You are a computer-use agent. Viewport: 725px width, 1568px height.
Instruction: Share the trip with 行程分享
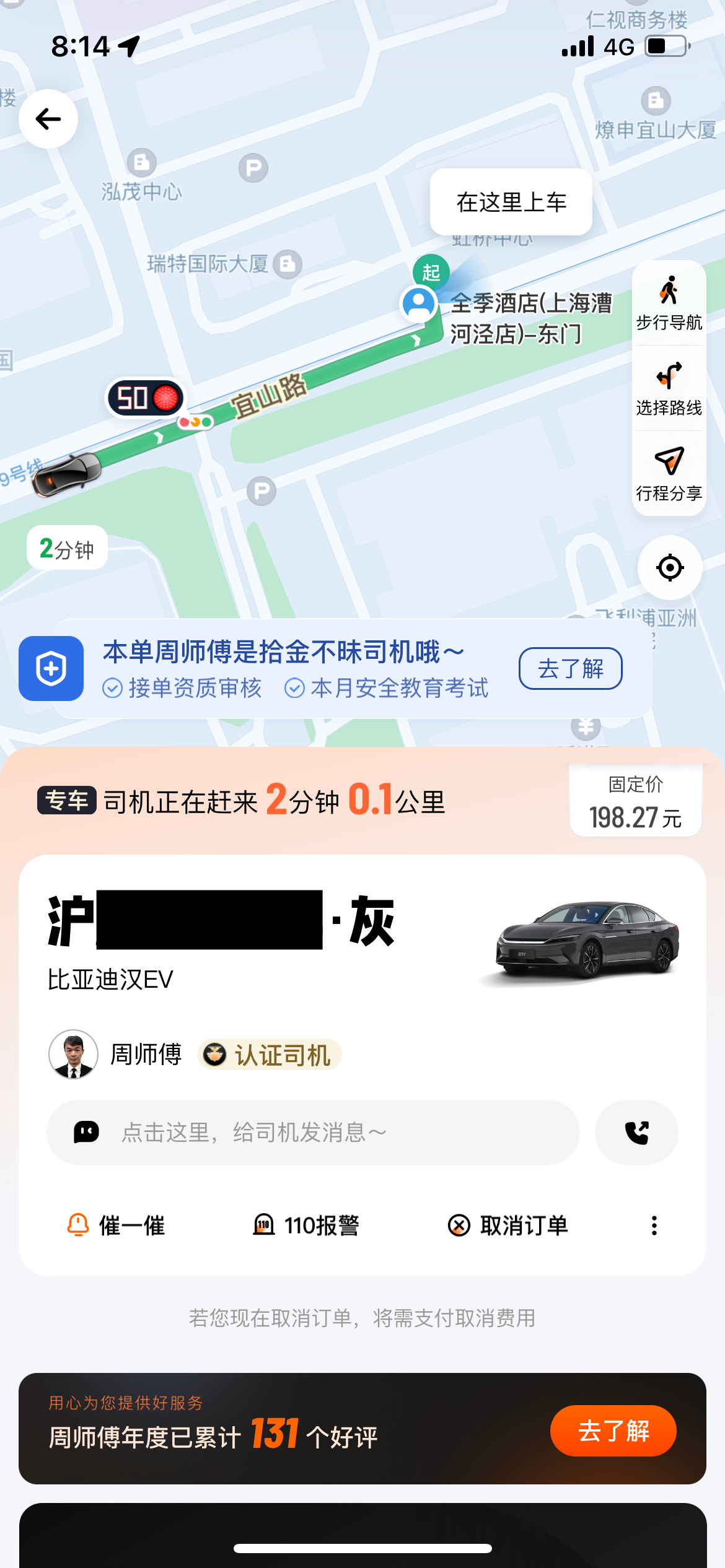click(x=669, y=474)
